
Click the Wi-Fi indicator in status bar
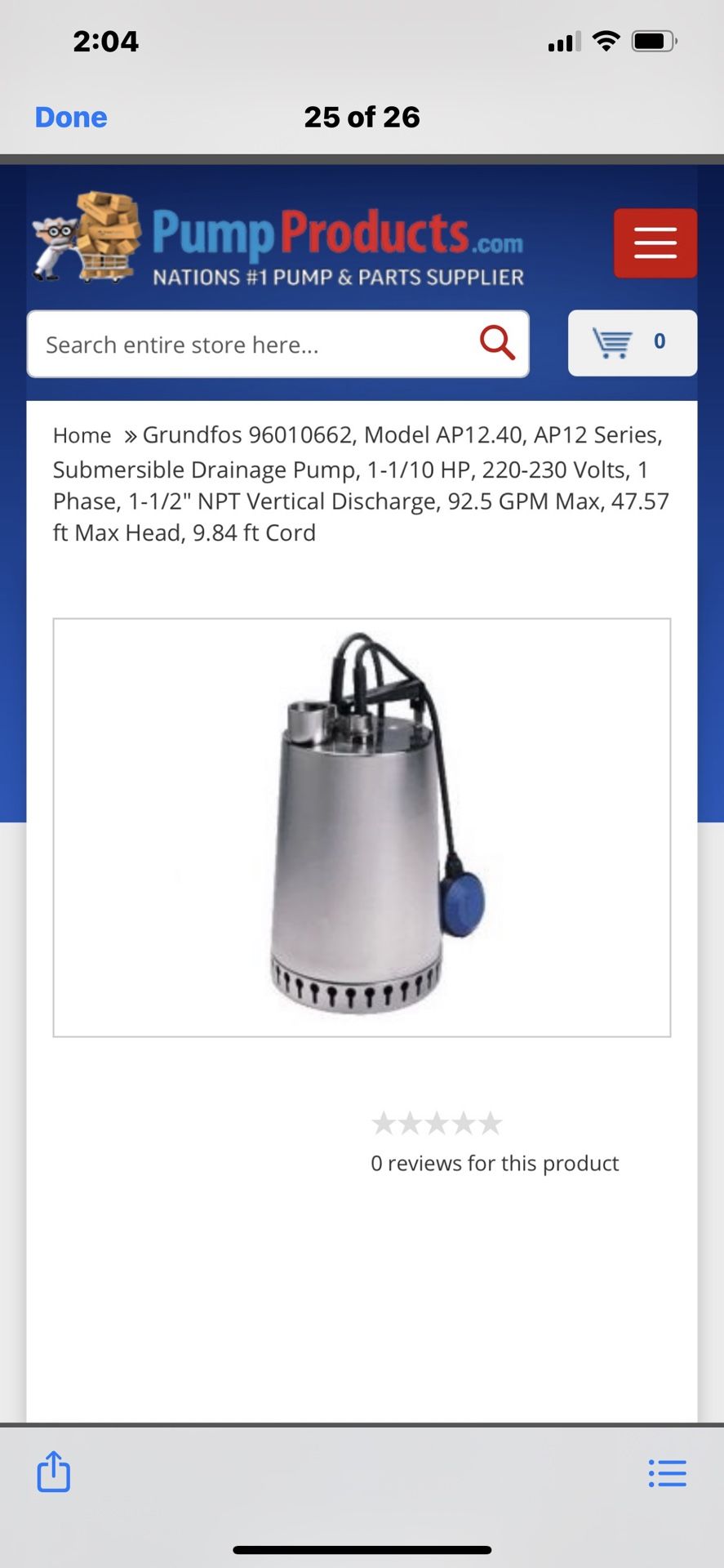tap(606, 39)
